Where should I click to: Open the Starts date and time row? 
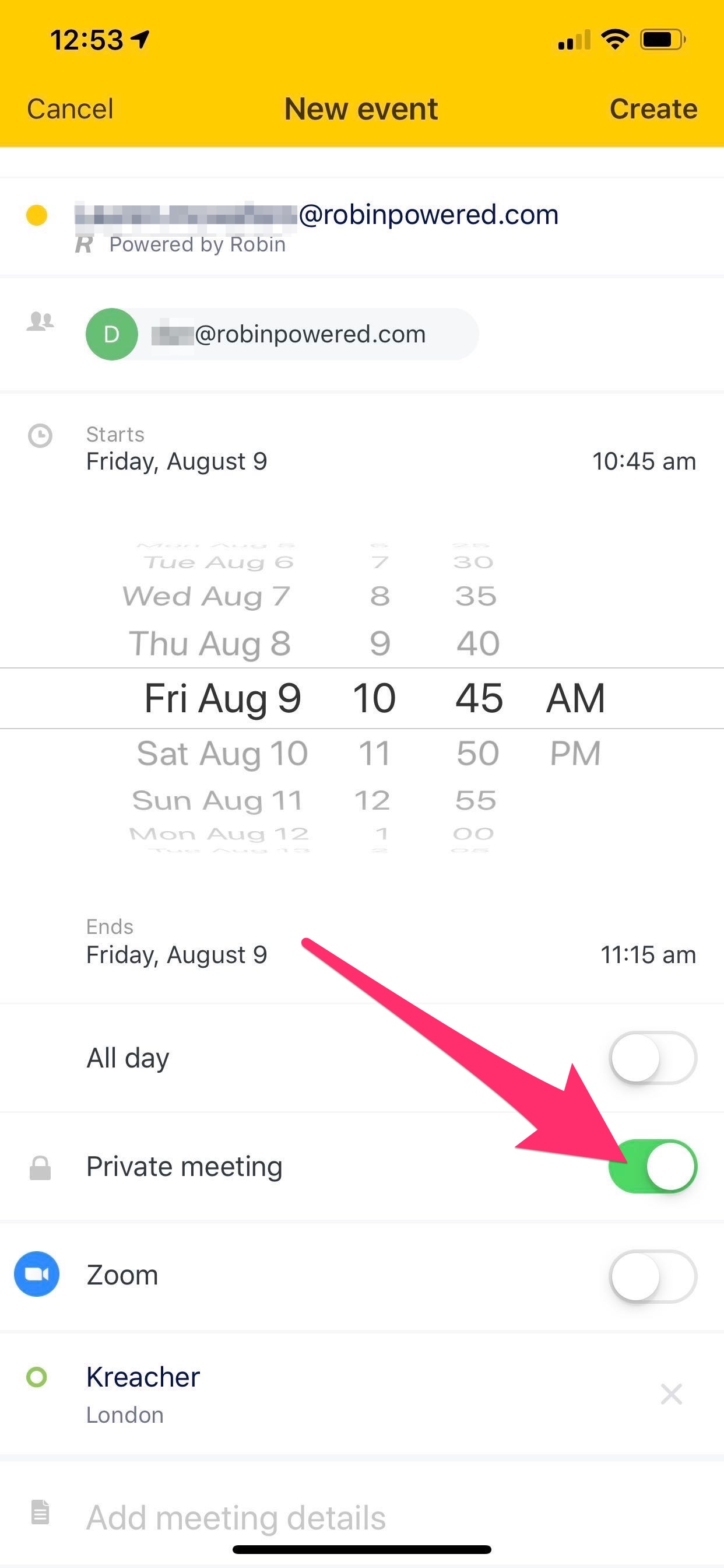coord(362,449)
